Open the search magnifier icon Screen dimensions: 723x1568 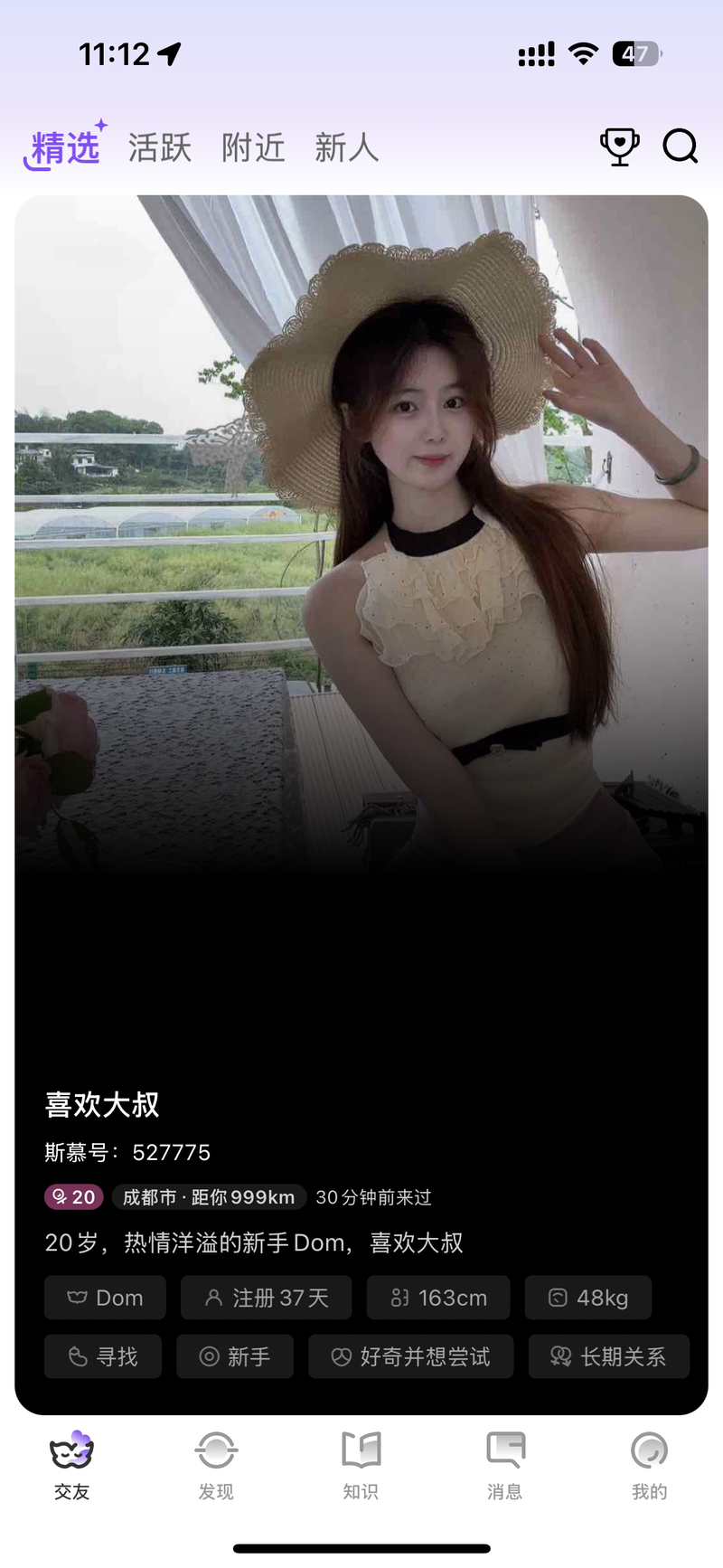(x=681, y=146)
